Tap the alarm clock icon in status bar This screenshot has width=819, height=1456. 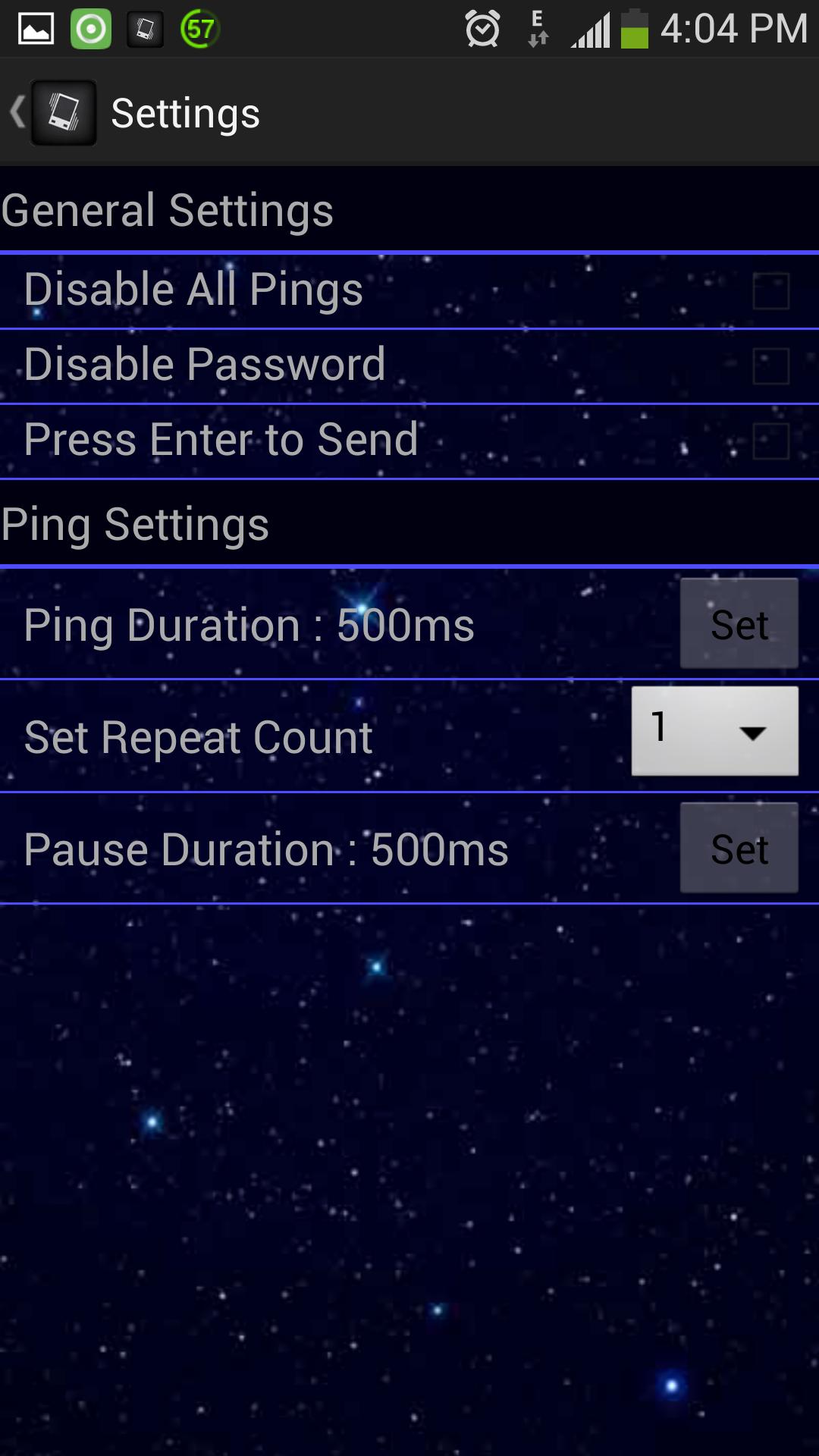[x=482, y=27]
